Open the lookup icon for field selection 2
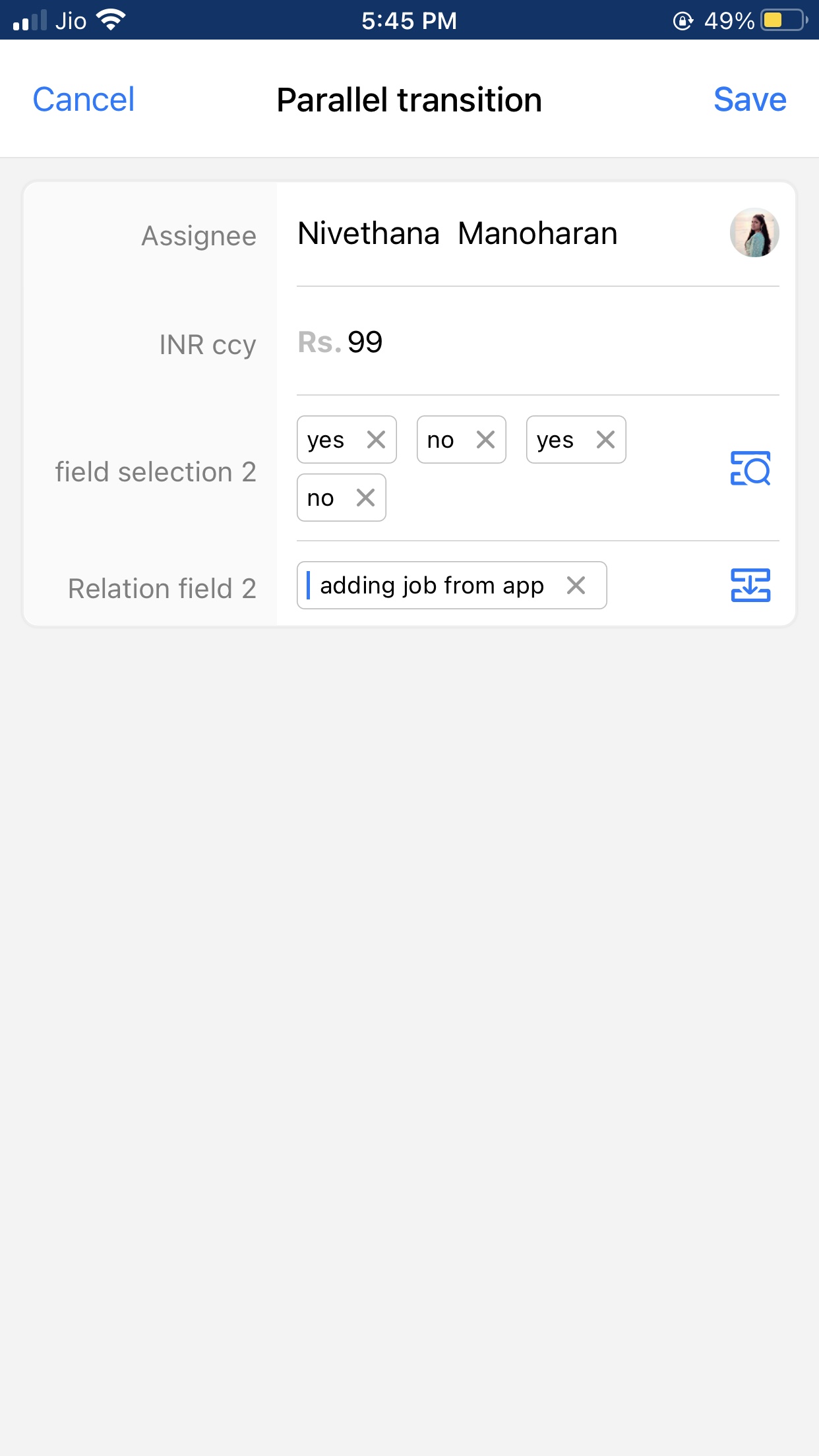819x1456 pixels. coord(750,468)
